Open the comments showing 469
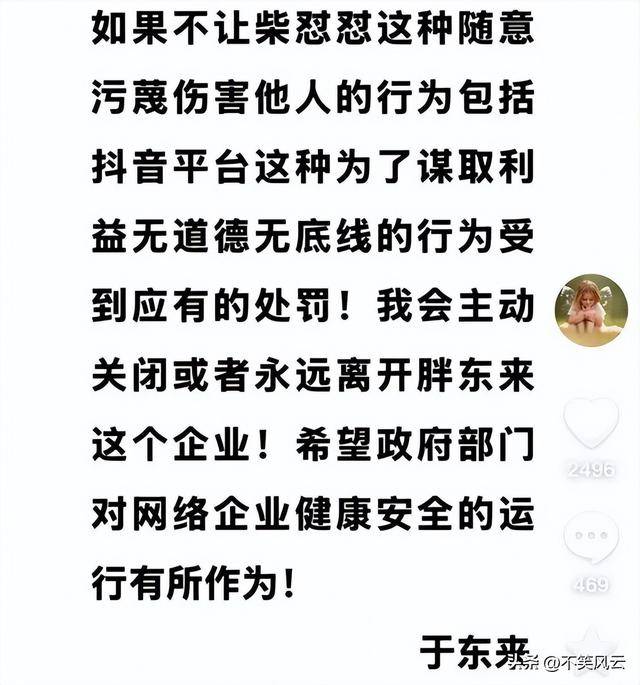 [x=591, y=537]
